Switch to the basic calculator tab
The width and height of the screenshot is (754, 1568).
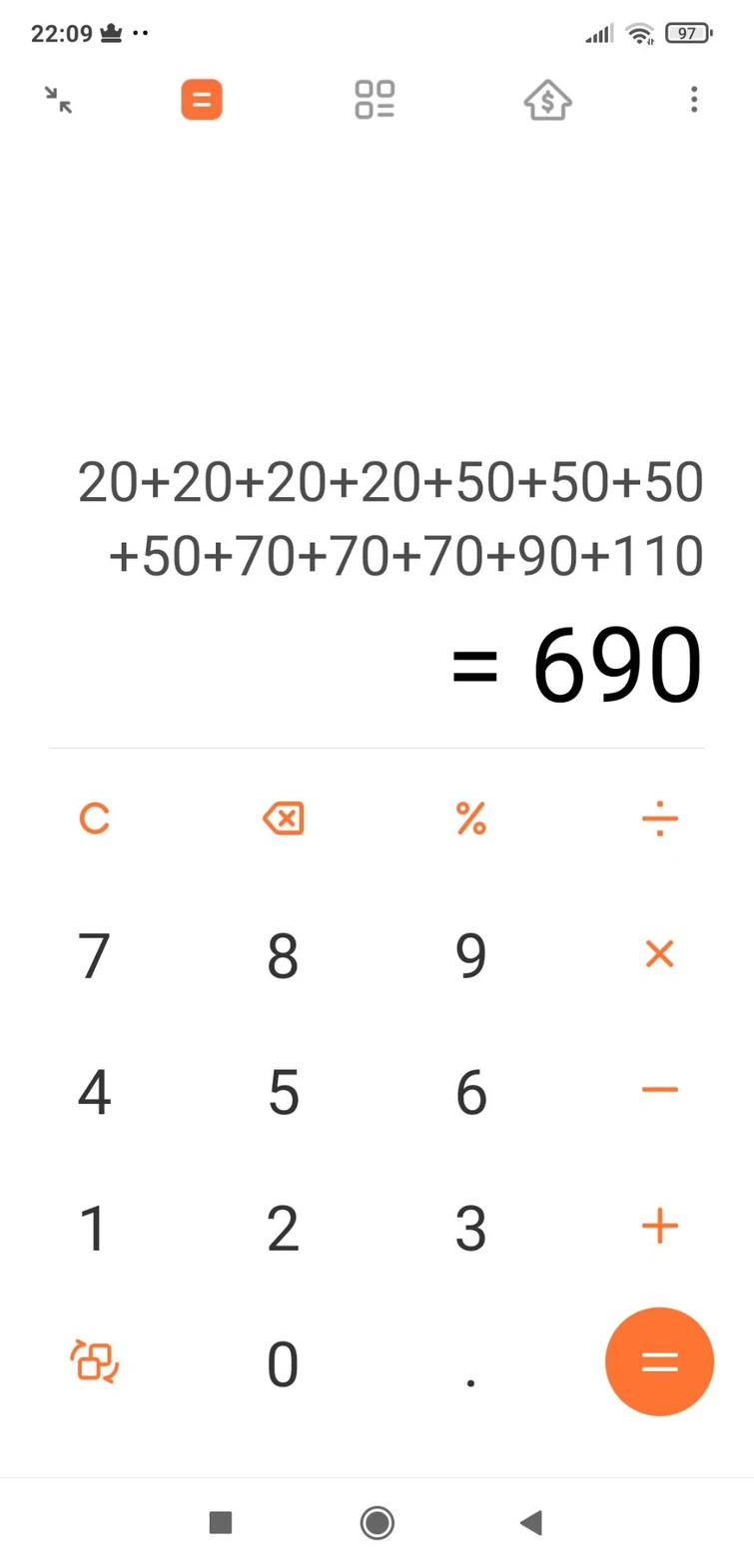point(201,100)
